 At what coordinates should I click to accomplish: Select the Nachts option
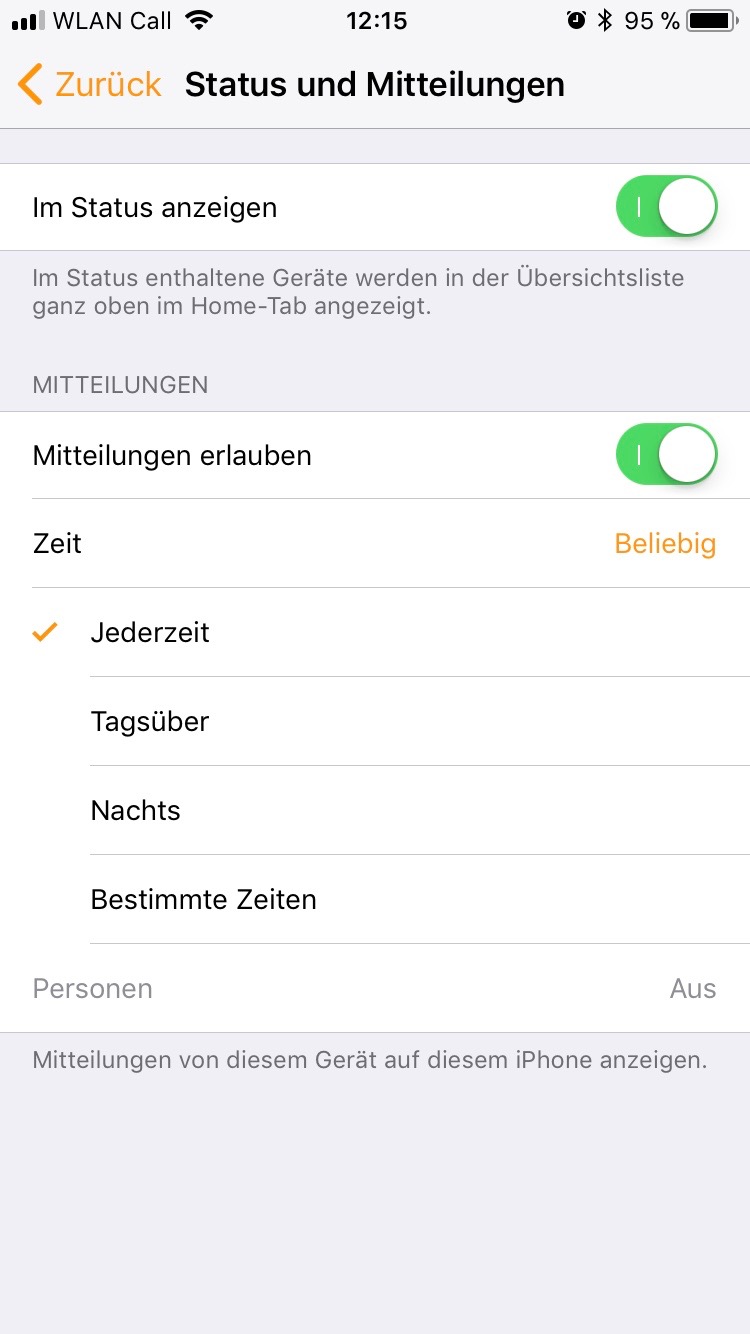pyautogui.click(x=375, y=811)
